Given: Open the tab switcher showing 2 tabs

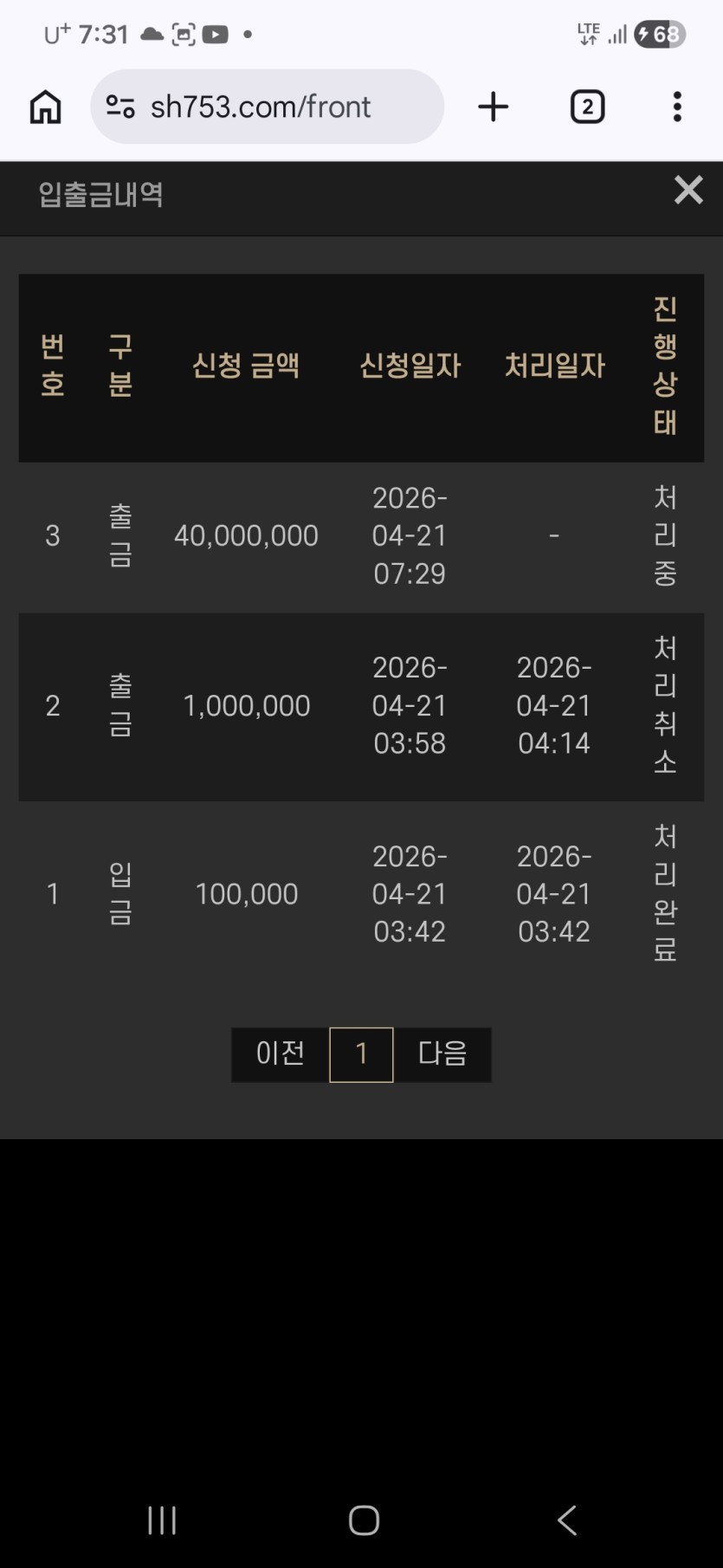Looking at the screenshot, I should pos(587,107).
